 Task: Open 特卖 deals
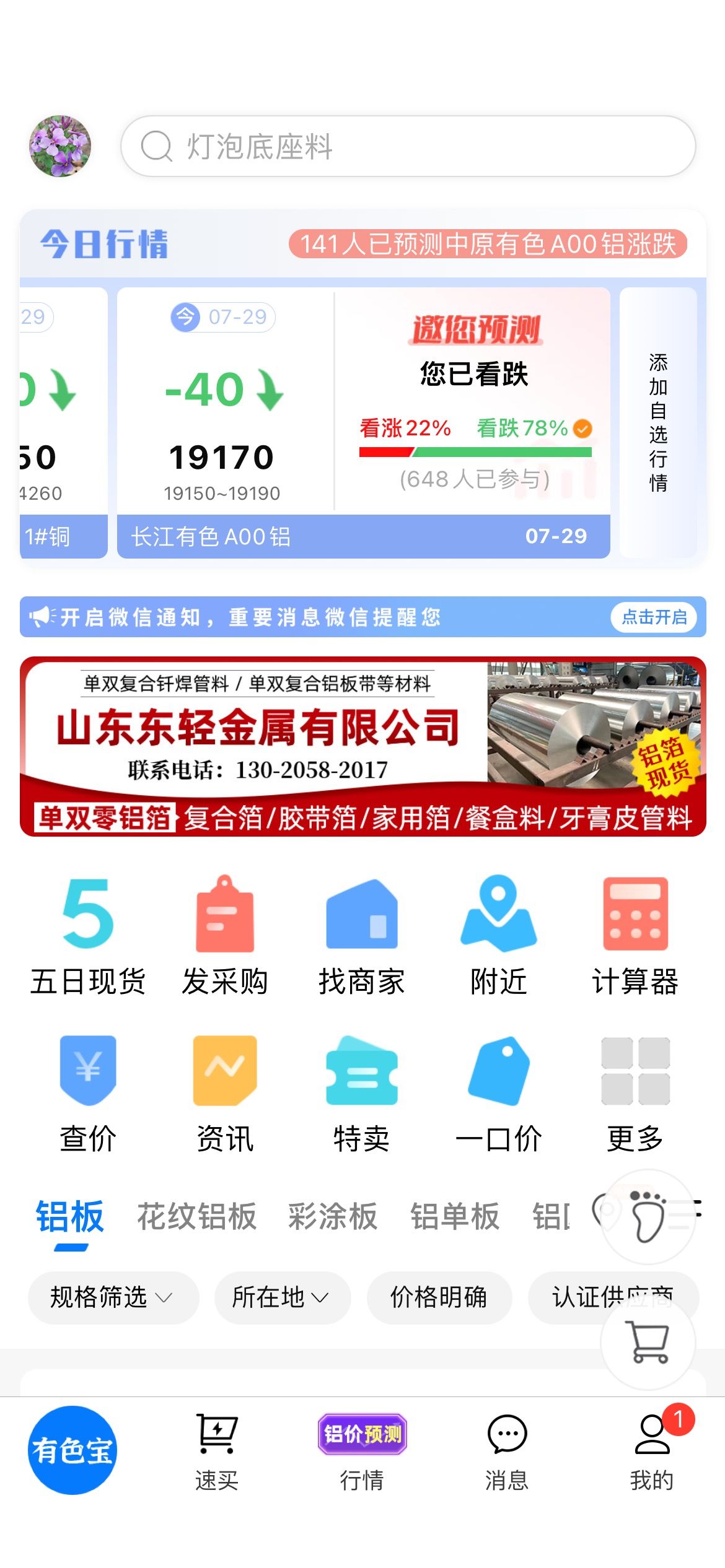(x=362, y=1094)
